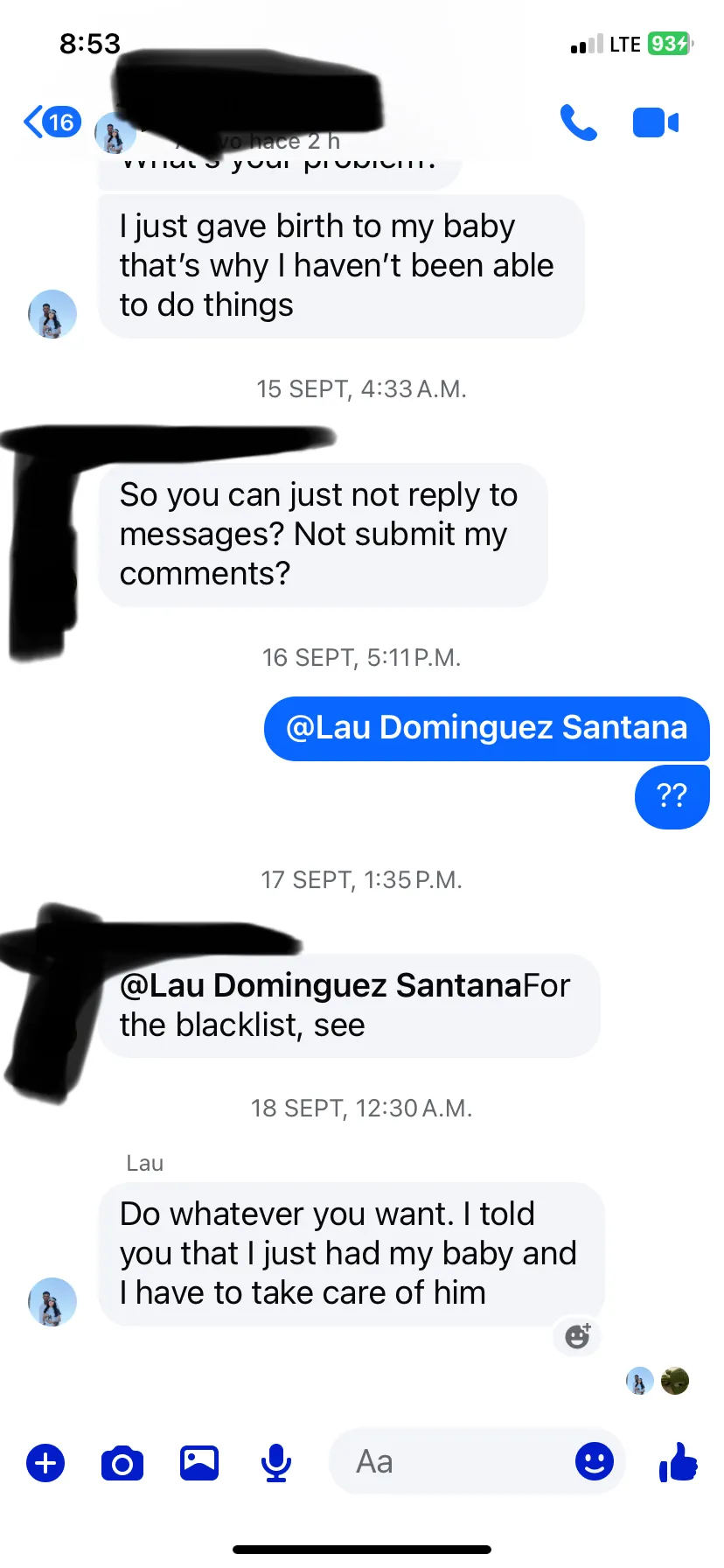Viewport: 724px width, 1568px height.
Task: Record a voice message
Action: tap(276, 1463)
